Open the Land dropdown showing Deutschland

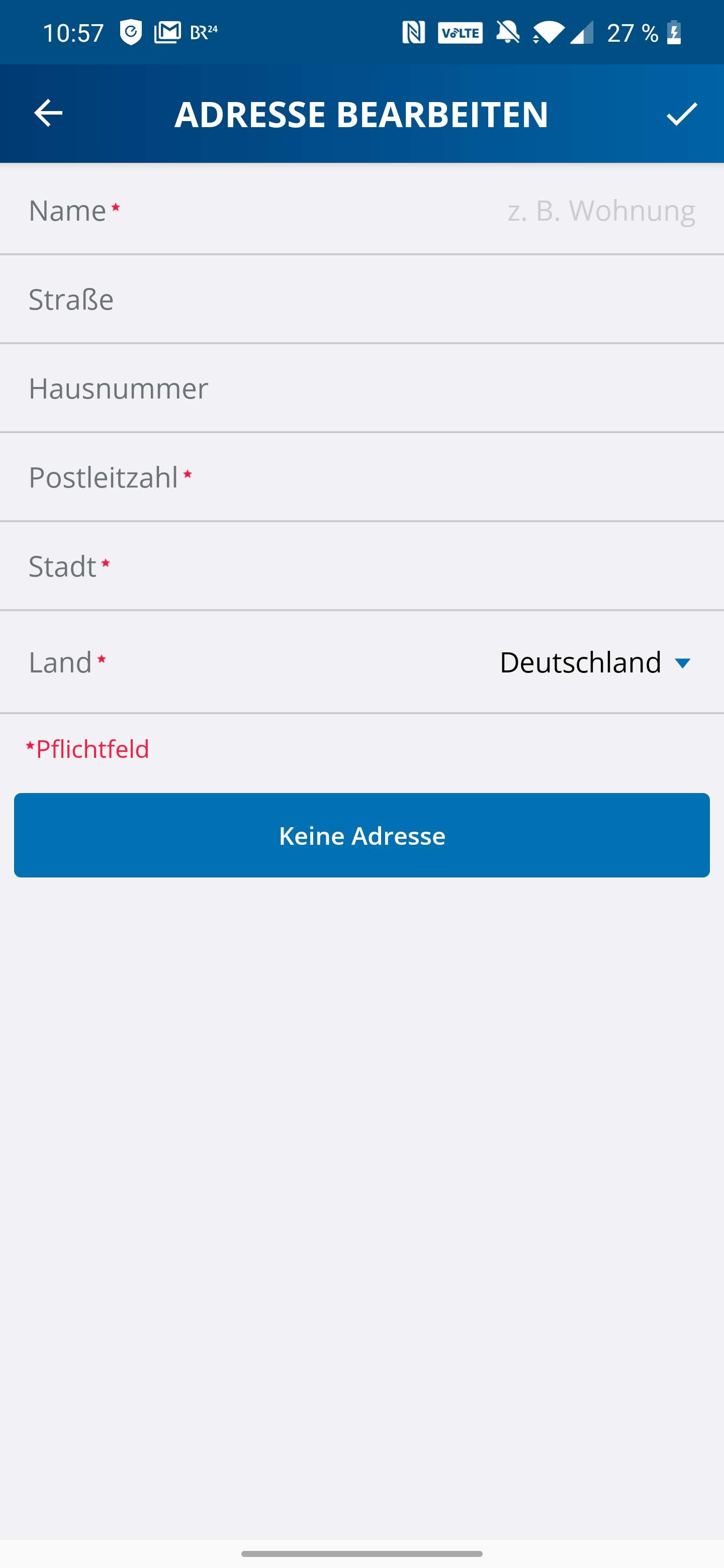pos(594,662)
